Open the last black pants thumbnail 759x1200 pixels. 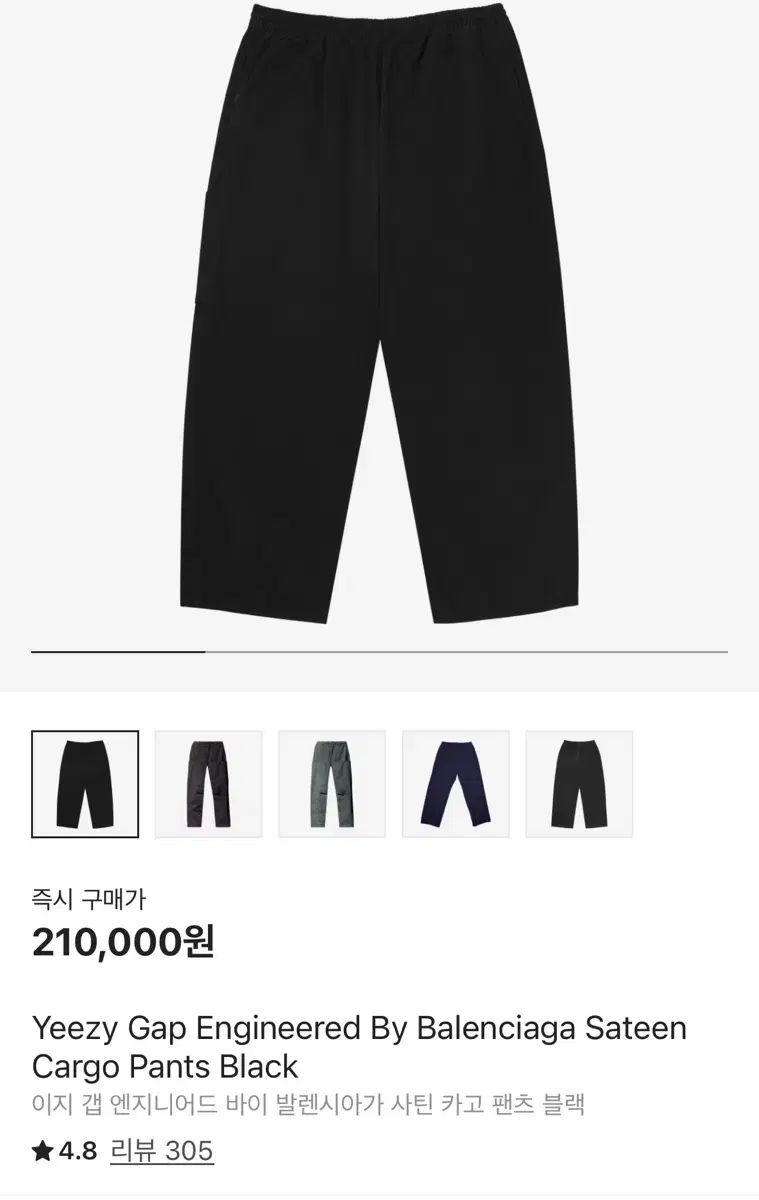point(579,784)
